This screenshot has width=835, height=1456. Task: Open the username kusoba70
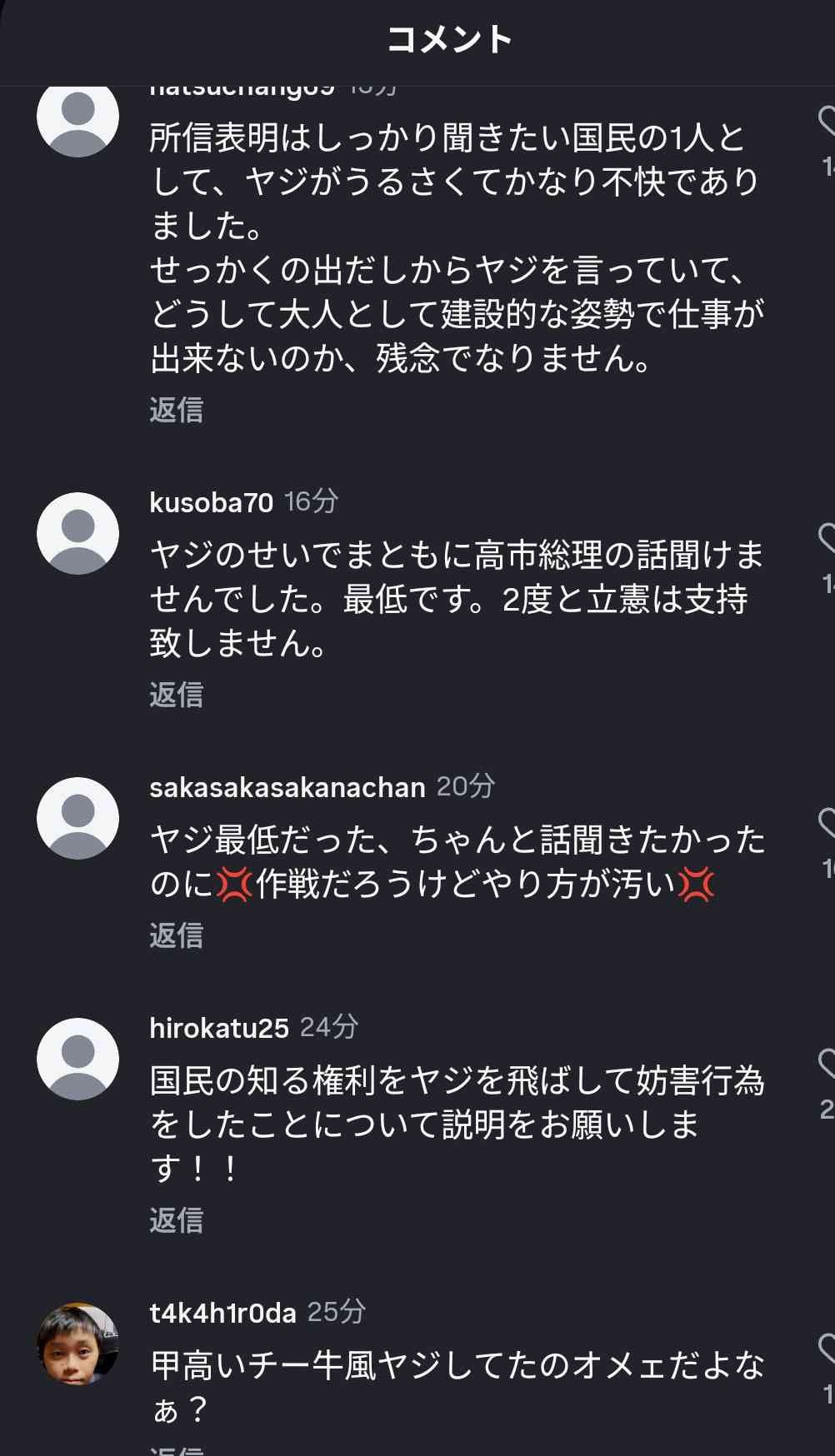tap(211, 502)
